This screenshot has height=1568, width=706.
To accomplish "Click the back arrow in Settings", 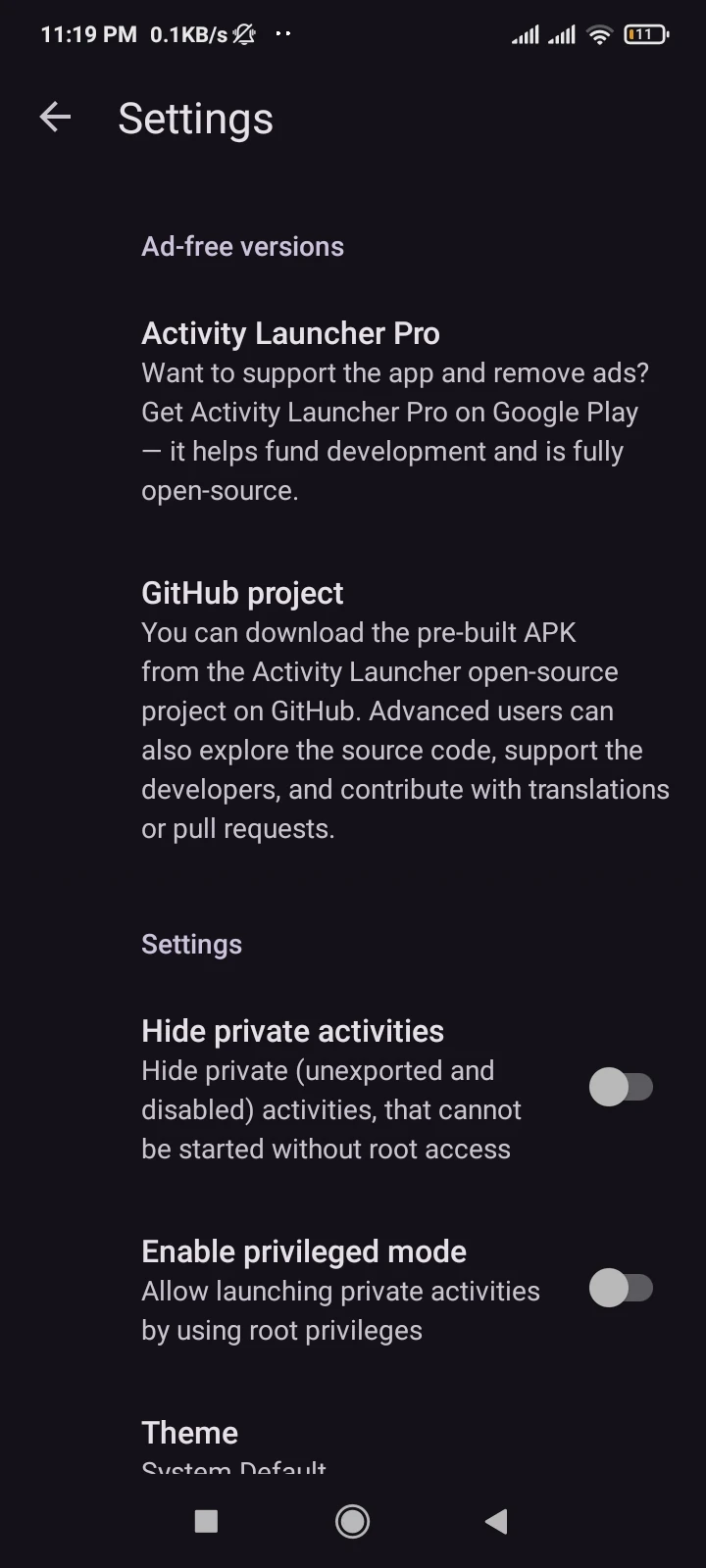I will coord(56,117).
